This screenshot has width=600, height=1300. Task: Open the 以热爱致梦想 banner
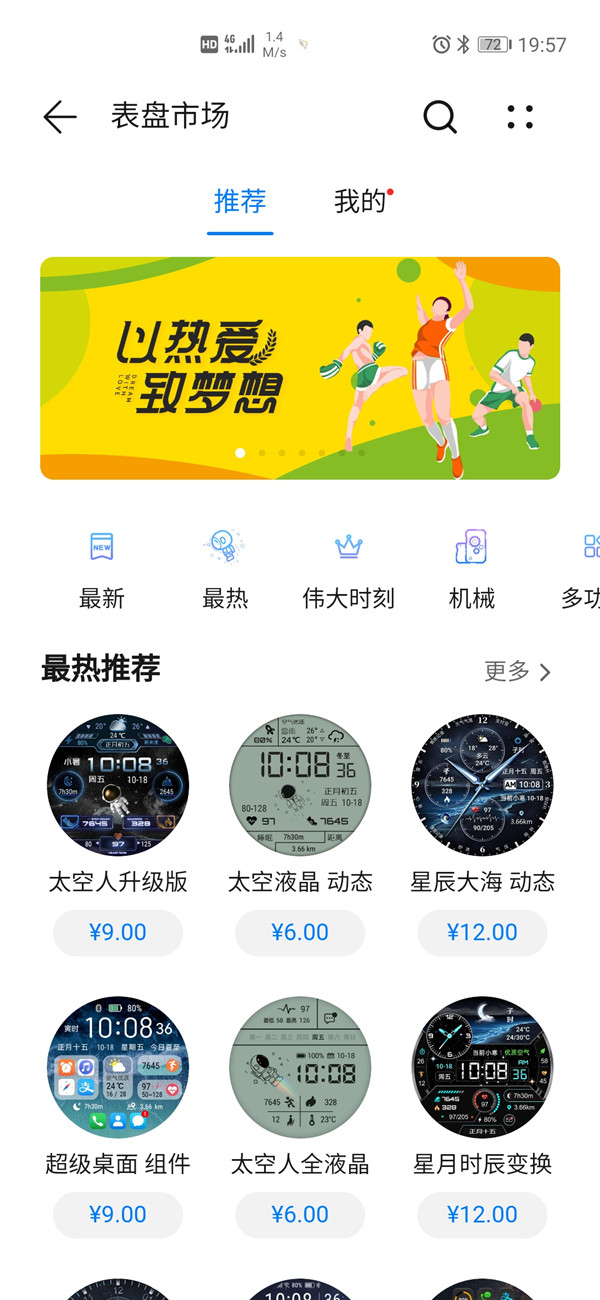(x=300, y=368)
